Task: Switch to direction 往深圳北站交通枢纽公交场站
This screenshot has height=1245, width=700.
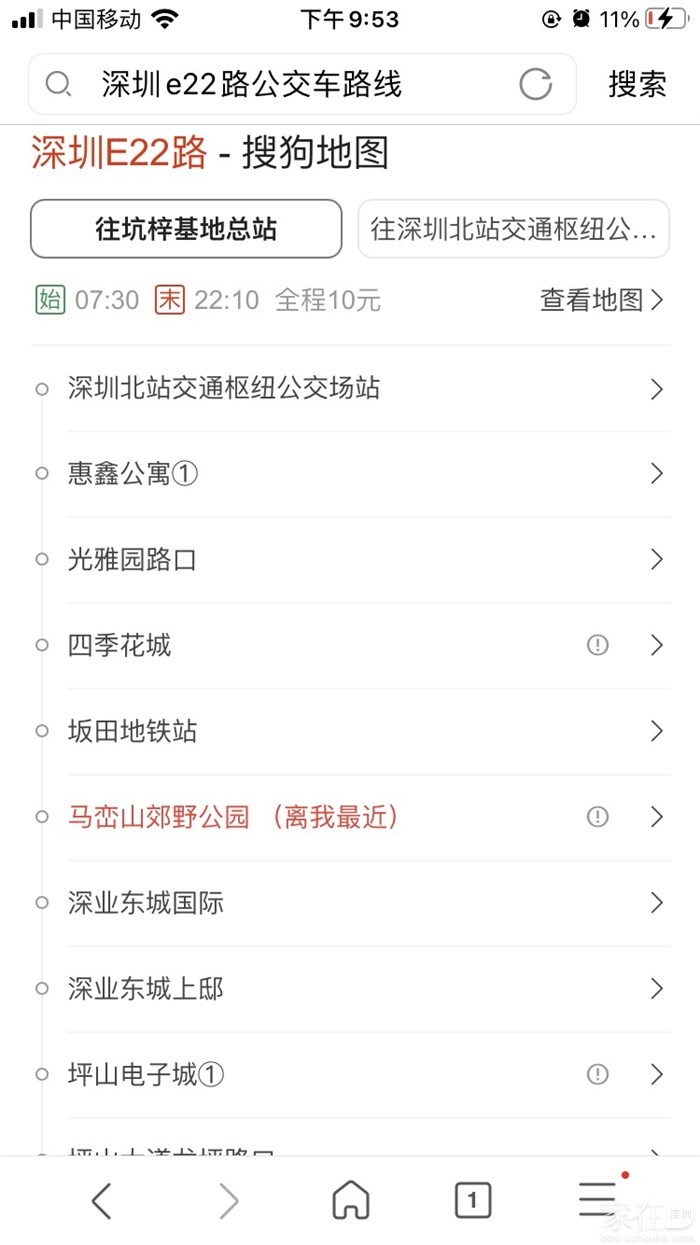Action: click(x=513, y=229)
